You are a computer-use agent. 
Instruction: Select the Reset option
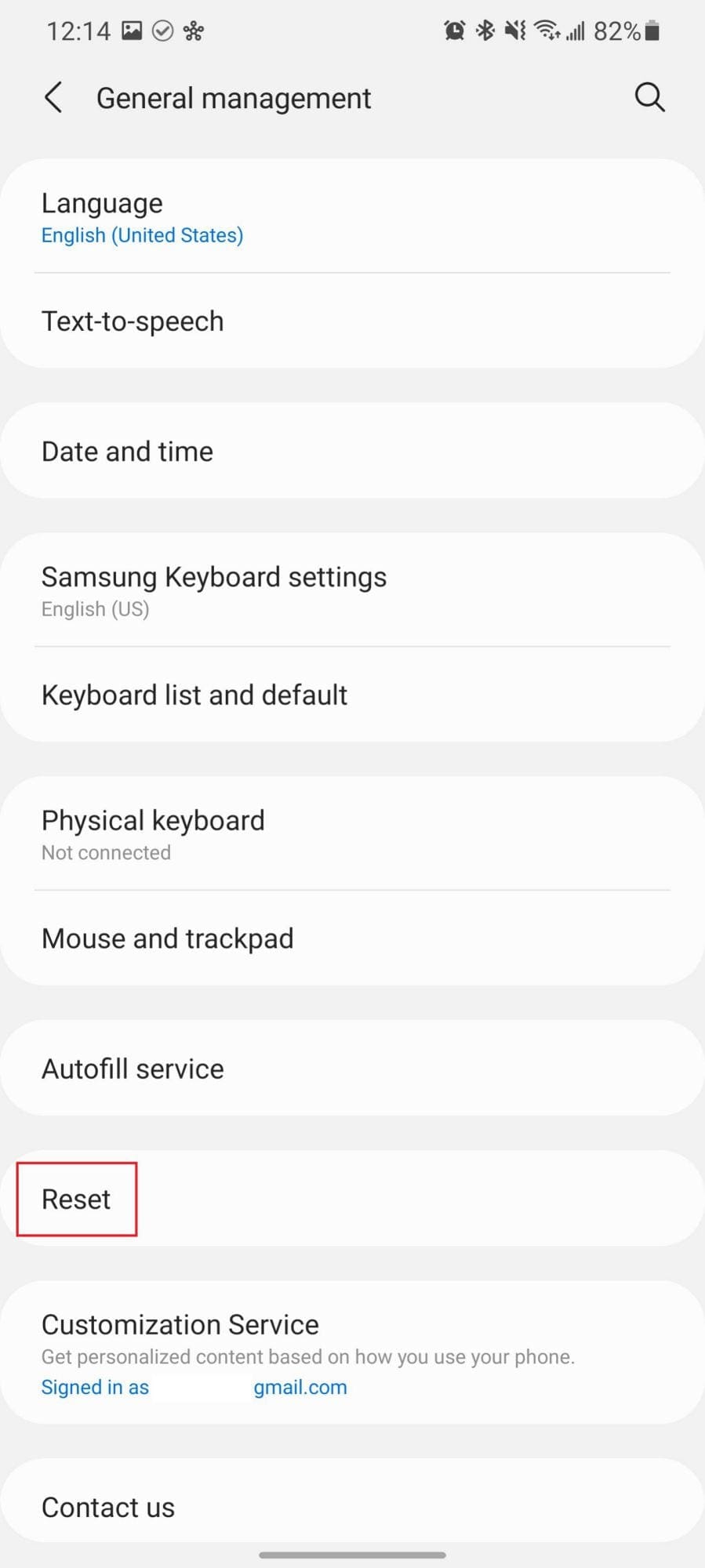click(77, 1200)
